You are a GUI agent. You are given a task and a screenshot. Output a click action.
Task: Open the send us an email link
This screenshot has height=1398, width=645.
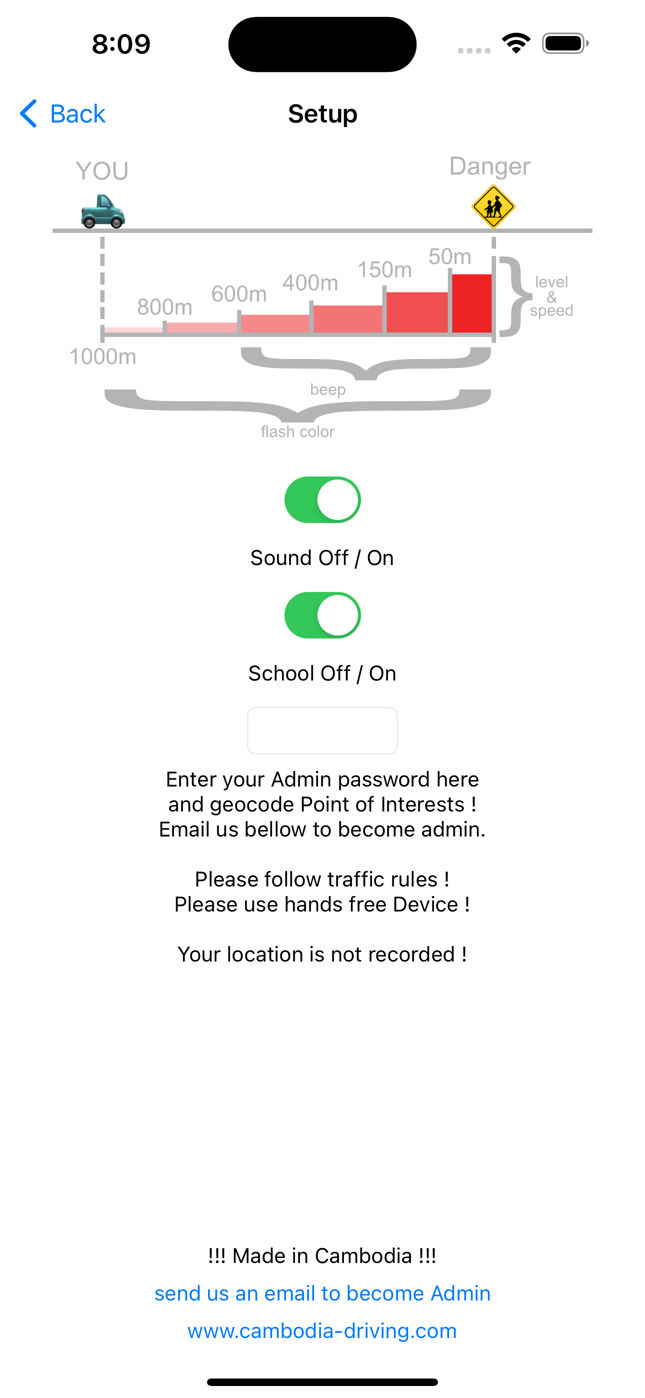click(x=322, y=1293)
